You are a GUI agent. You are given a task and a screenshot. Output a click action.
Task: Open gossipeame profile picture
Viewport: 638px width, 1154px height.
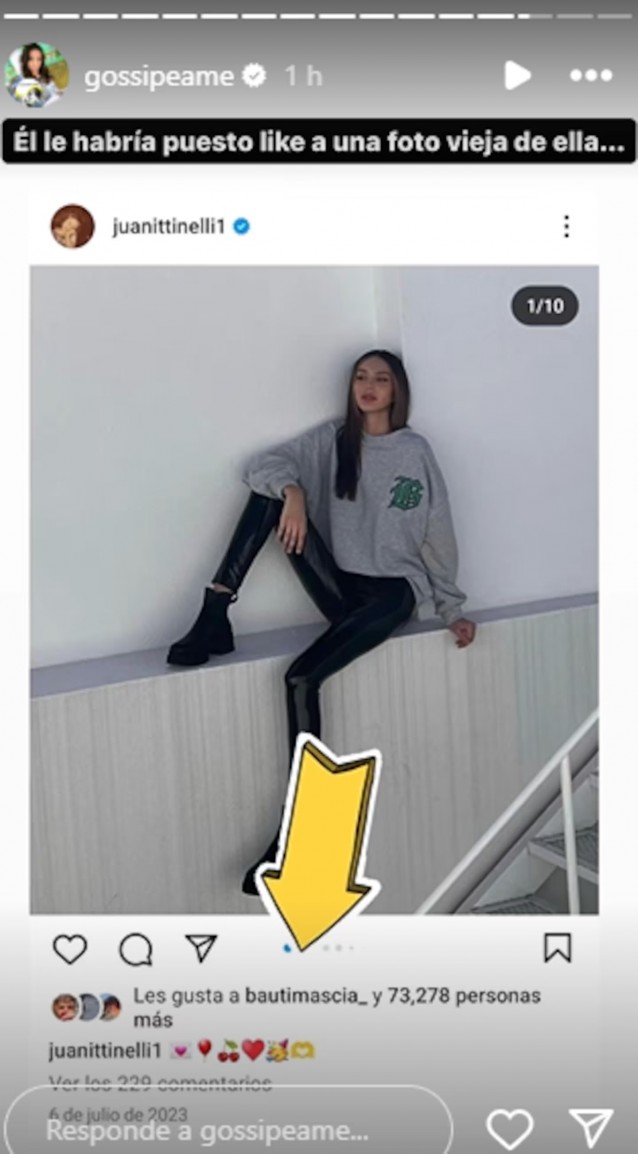click(37, 75)
